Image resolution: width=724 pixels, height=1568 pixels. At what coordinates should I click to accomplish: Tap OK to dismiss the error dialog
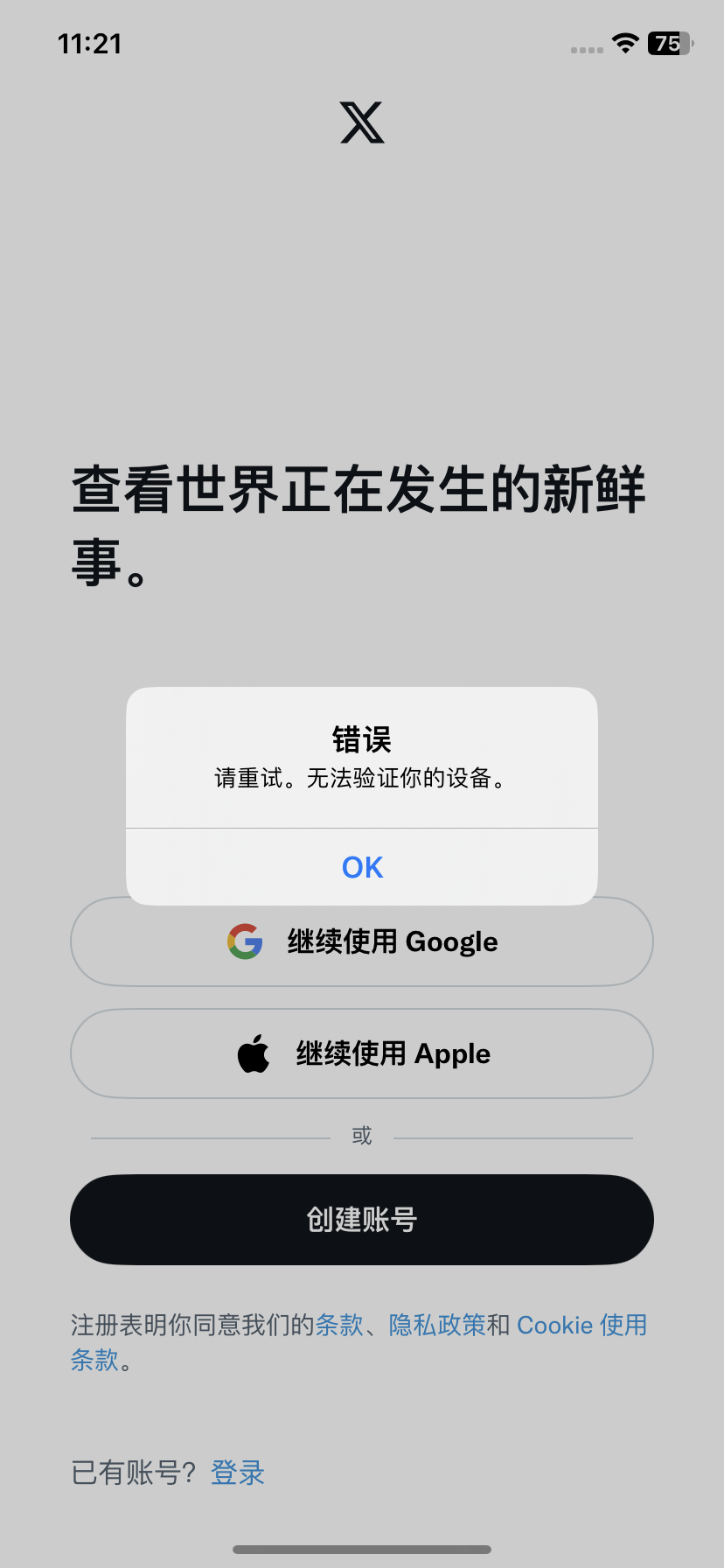pos(361,866)
